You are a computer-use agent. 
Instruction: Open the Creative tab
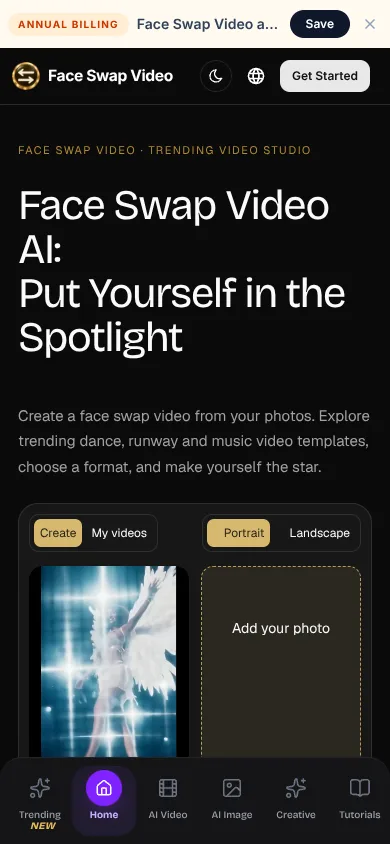(x=296, y=800)
